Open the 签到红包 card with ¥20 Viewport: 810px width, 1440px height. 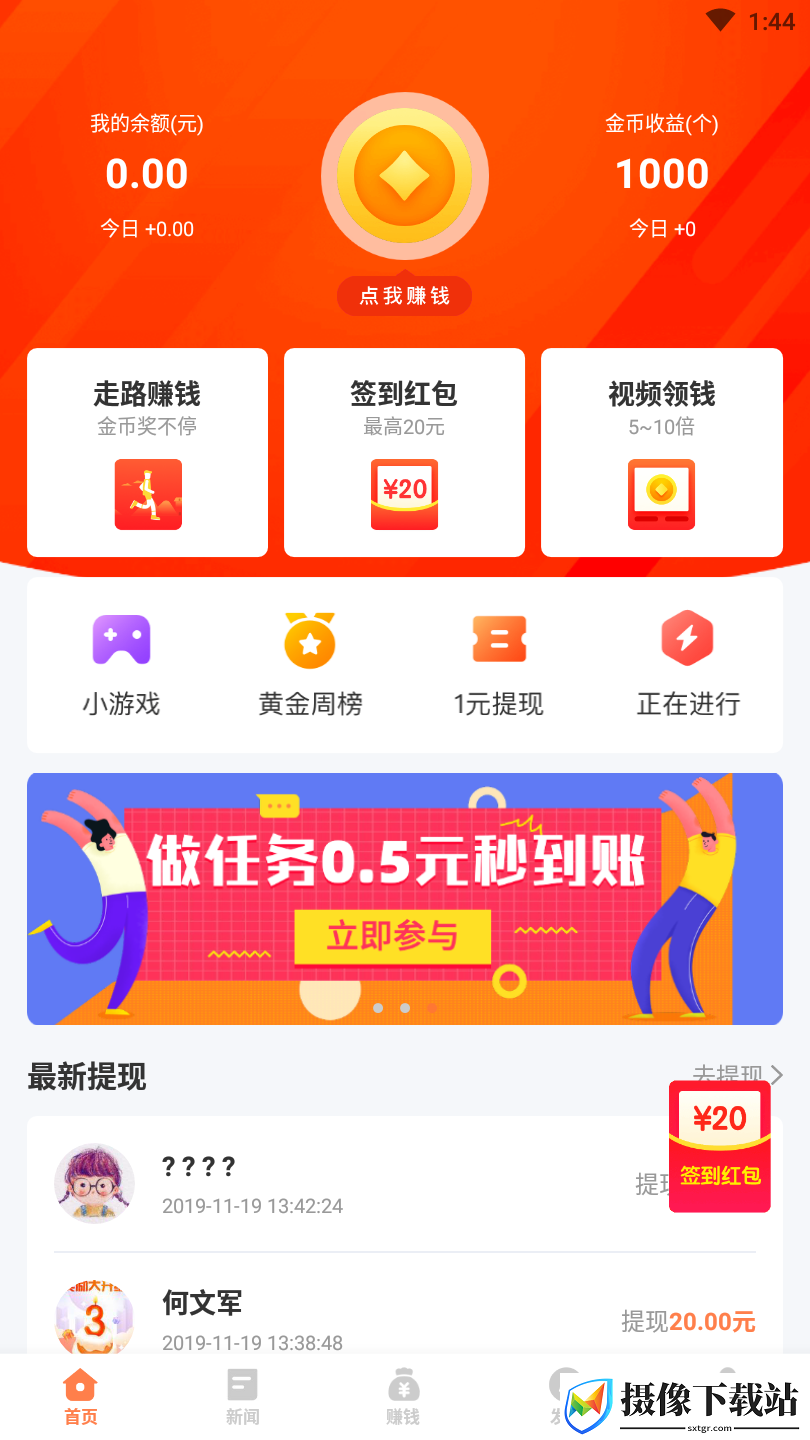[404, 452]
